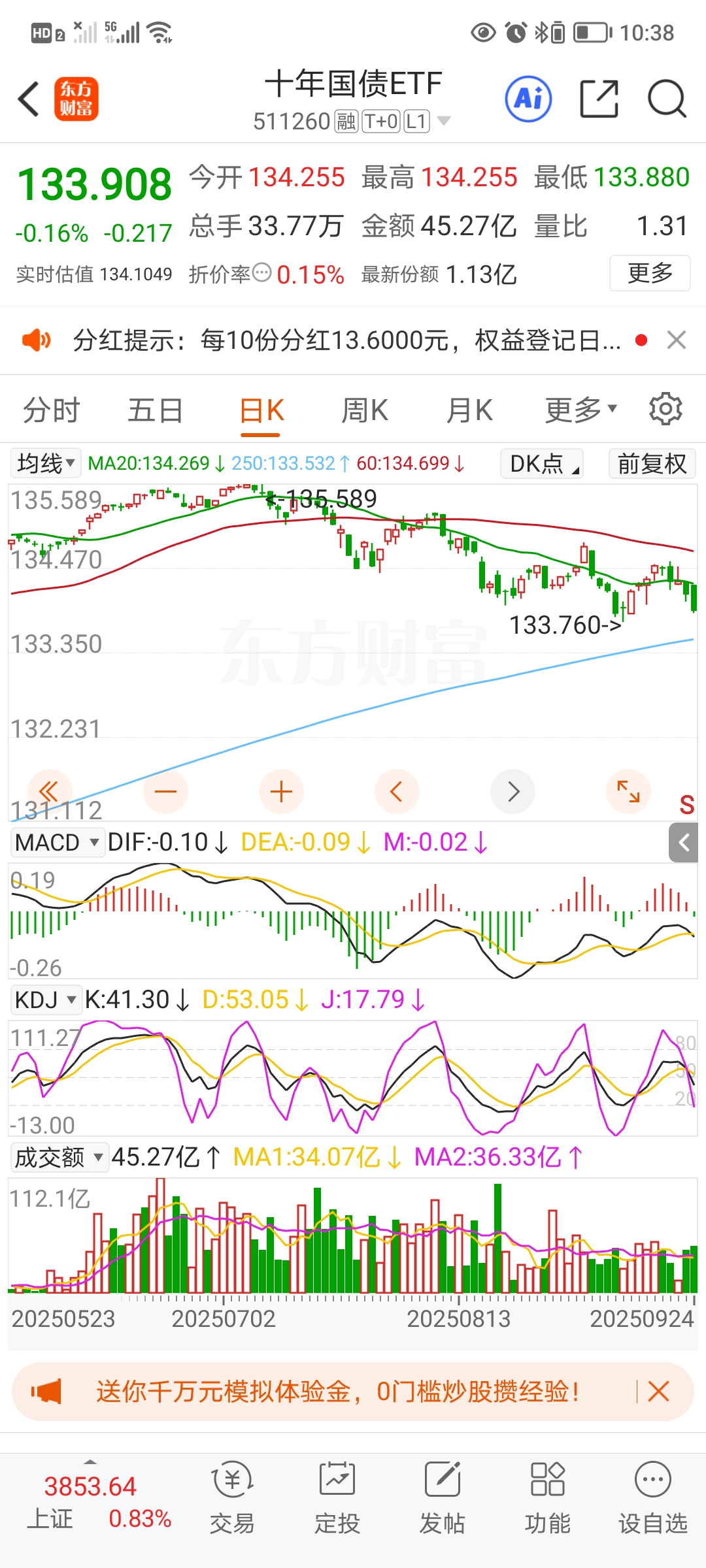
Task: Zoom in the K-line chart with plus
Action: (x=281, y=792)
